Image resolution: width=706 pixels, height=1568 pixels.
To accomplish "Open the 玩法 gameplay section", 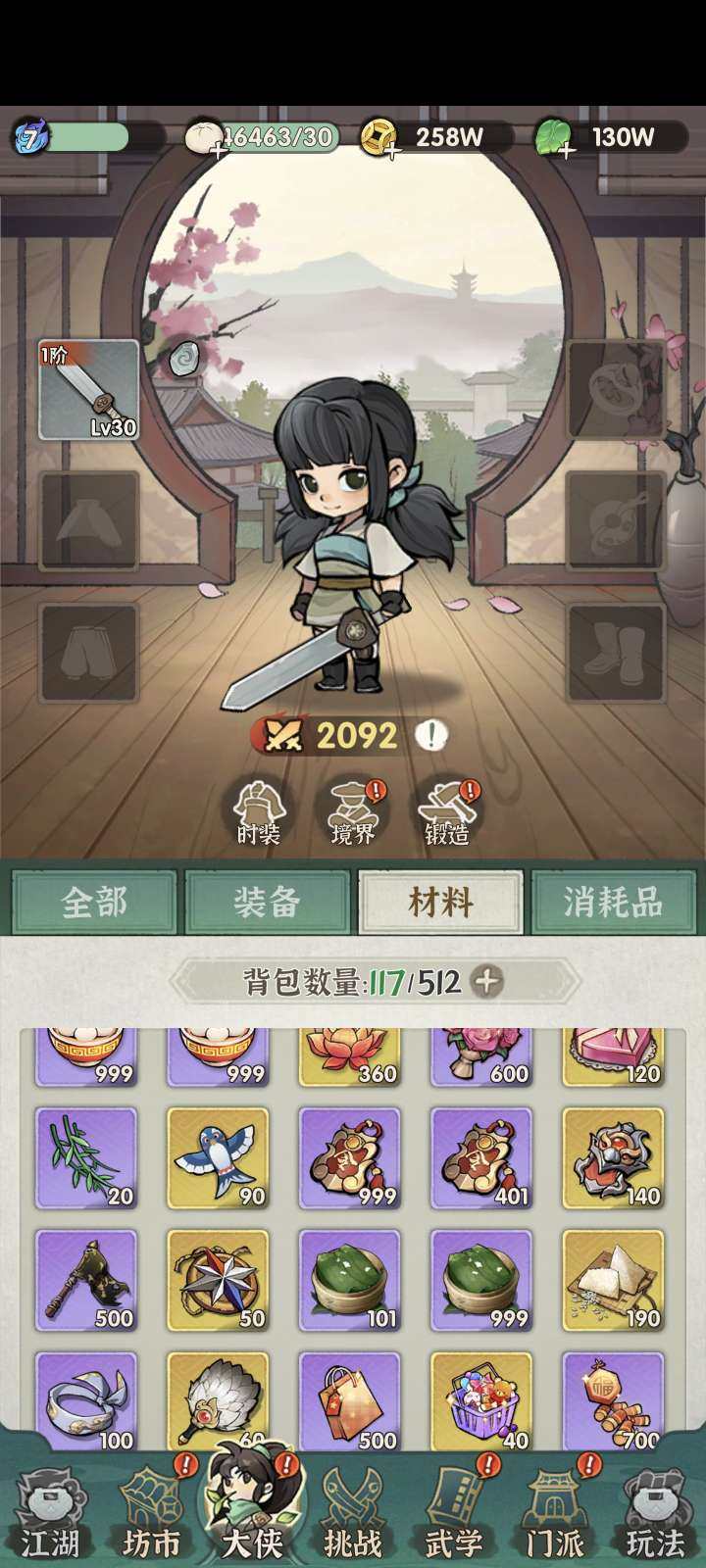I will click(x=655, y=1514).
